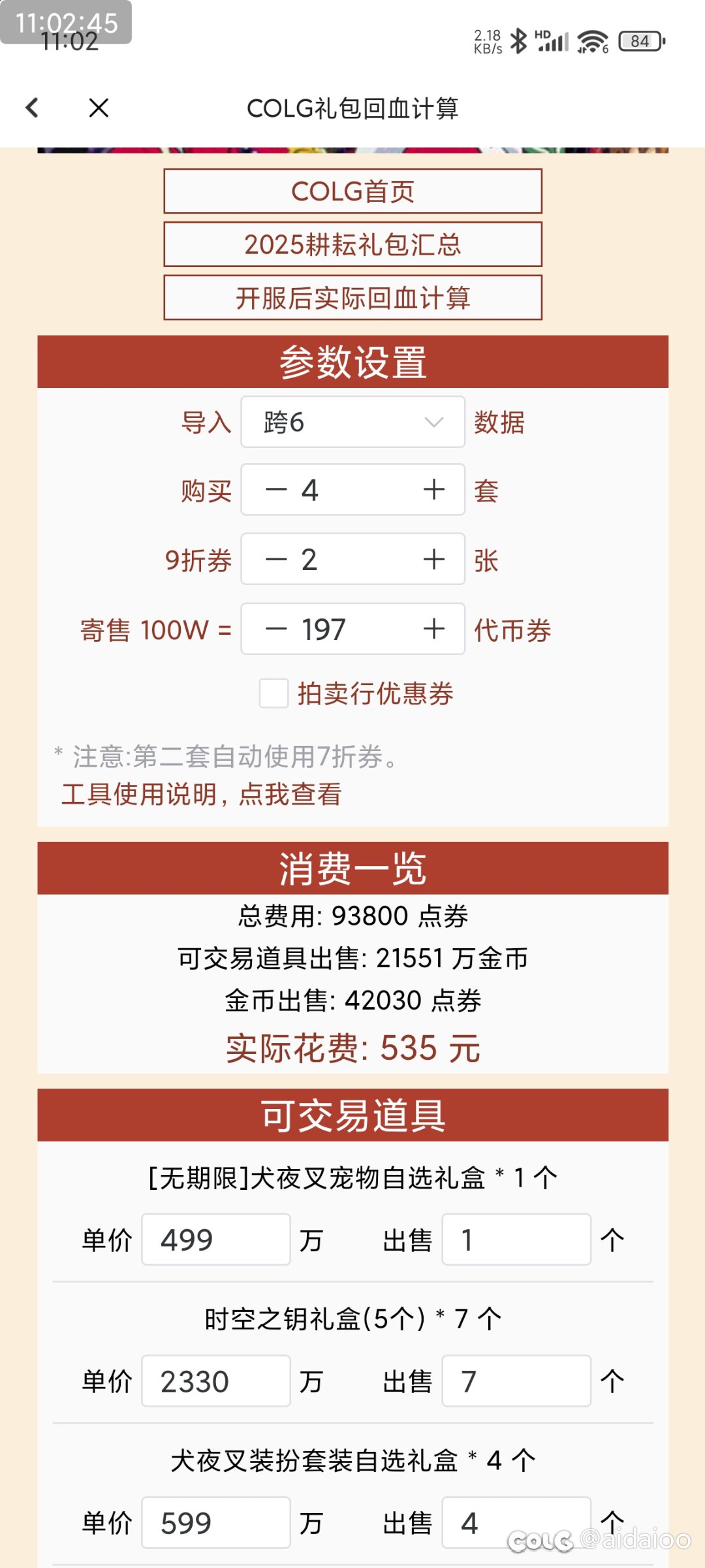Open 开服后实际回血计算
Screen dimensions: 705x1568
352,298
